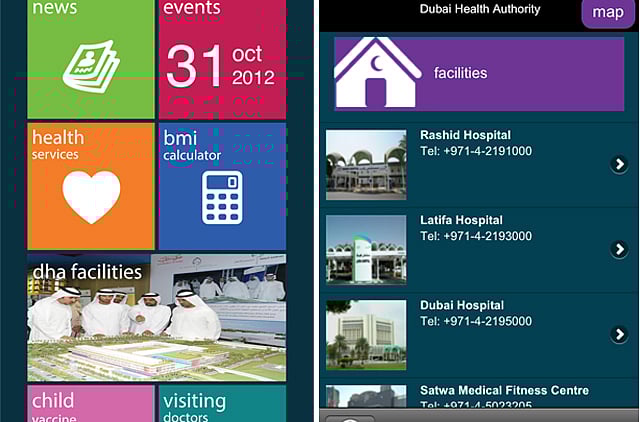Tap the map button
The height and width of the screenshot is (422, 640).
pos(608,13)
